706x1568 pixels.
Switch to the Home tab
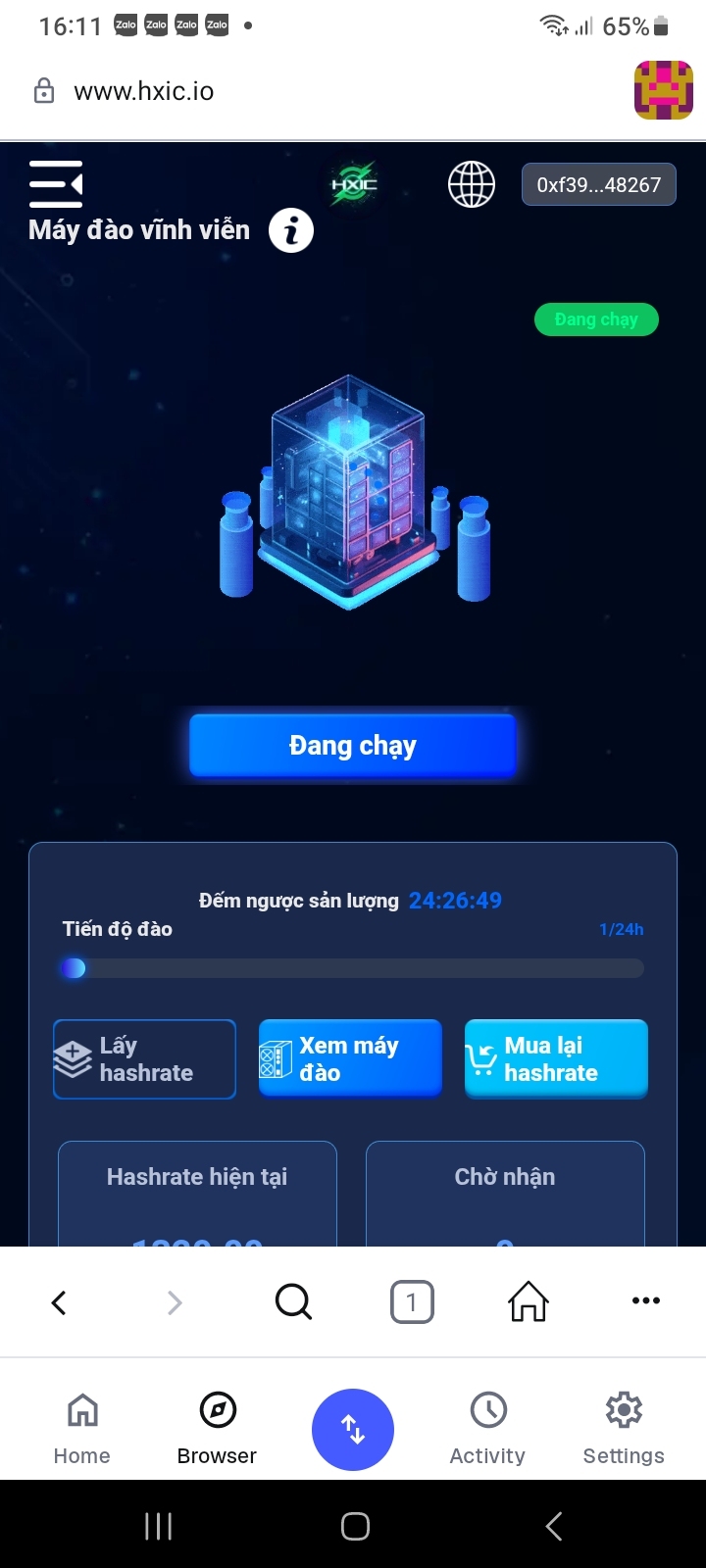pyautogui.click(x=82, y=1429)
